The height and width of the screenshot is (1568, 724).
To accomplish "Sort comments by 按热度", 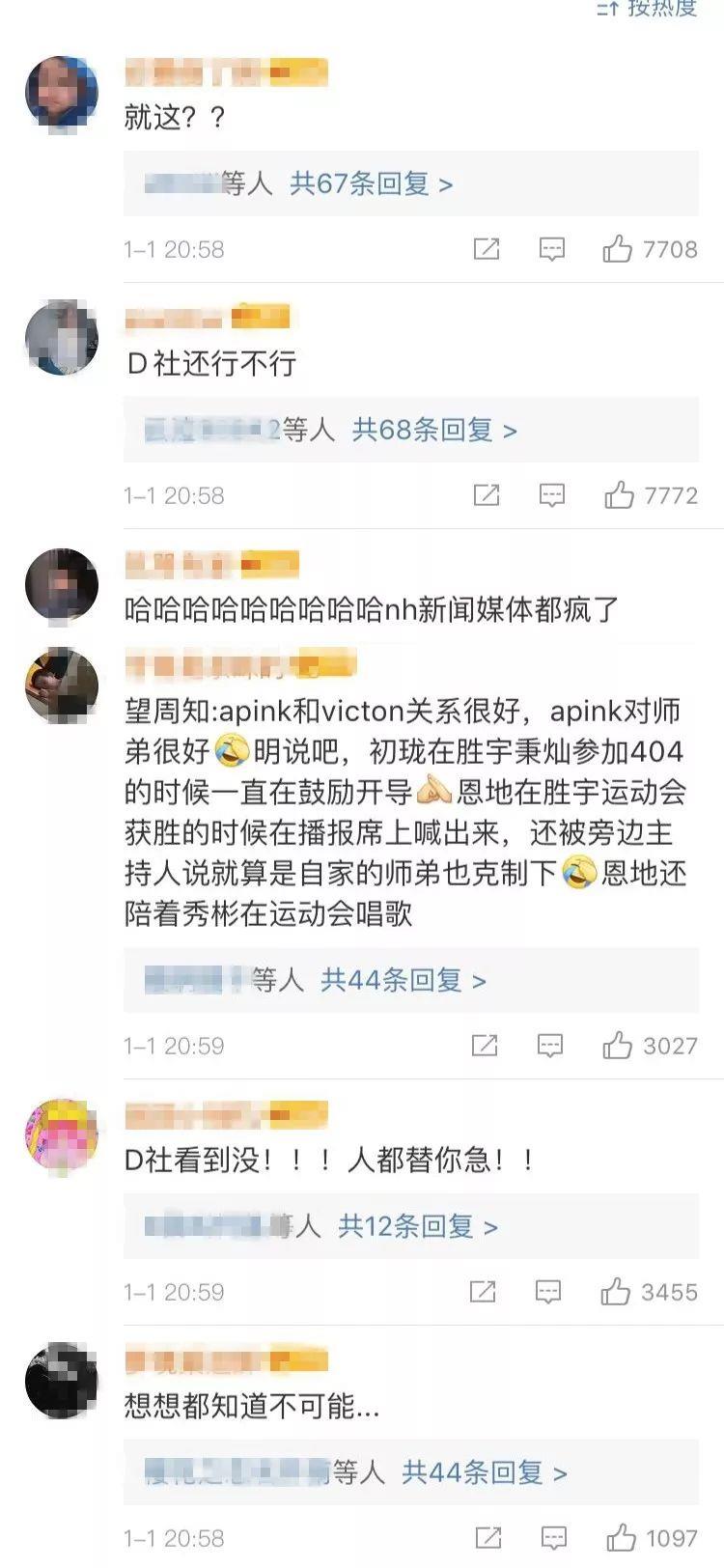I will tap(649, 9).
